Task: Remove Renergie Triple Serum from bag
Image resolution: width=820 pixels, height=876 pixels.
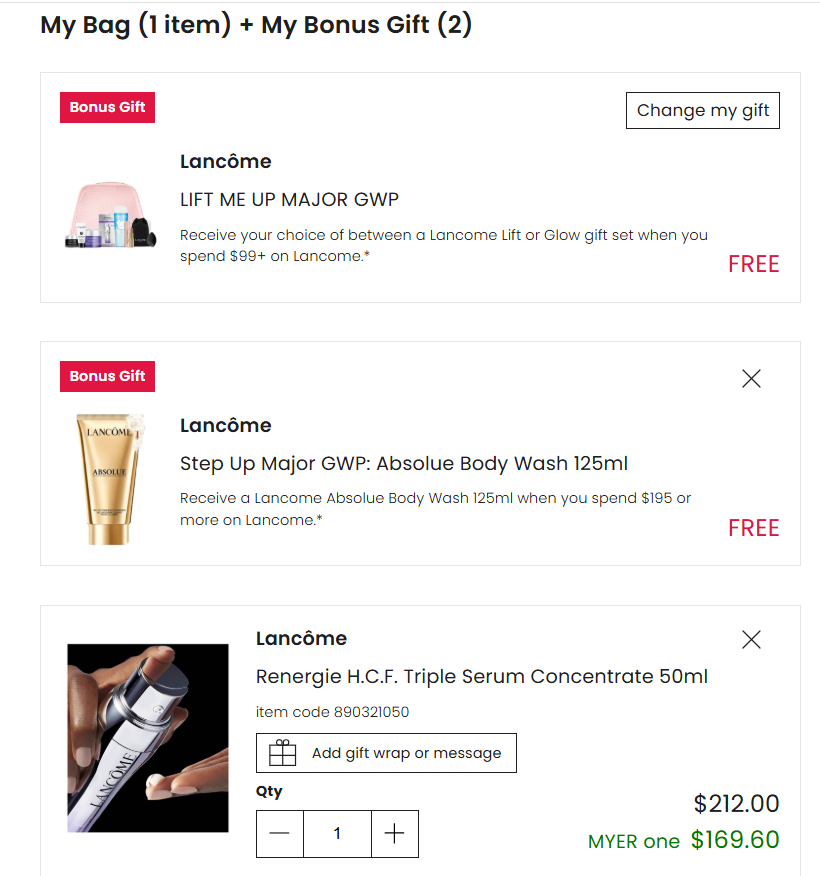Action: [x=751, y=639]
